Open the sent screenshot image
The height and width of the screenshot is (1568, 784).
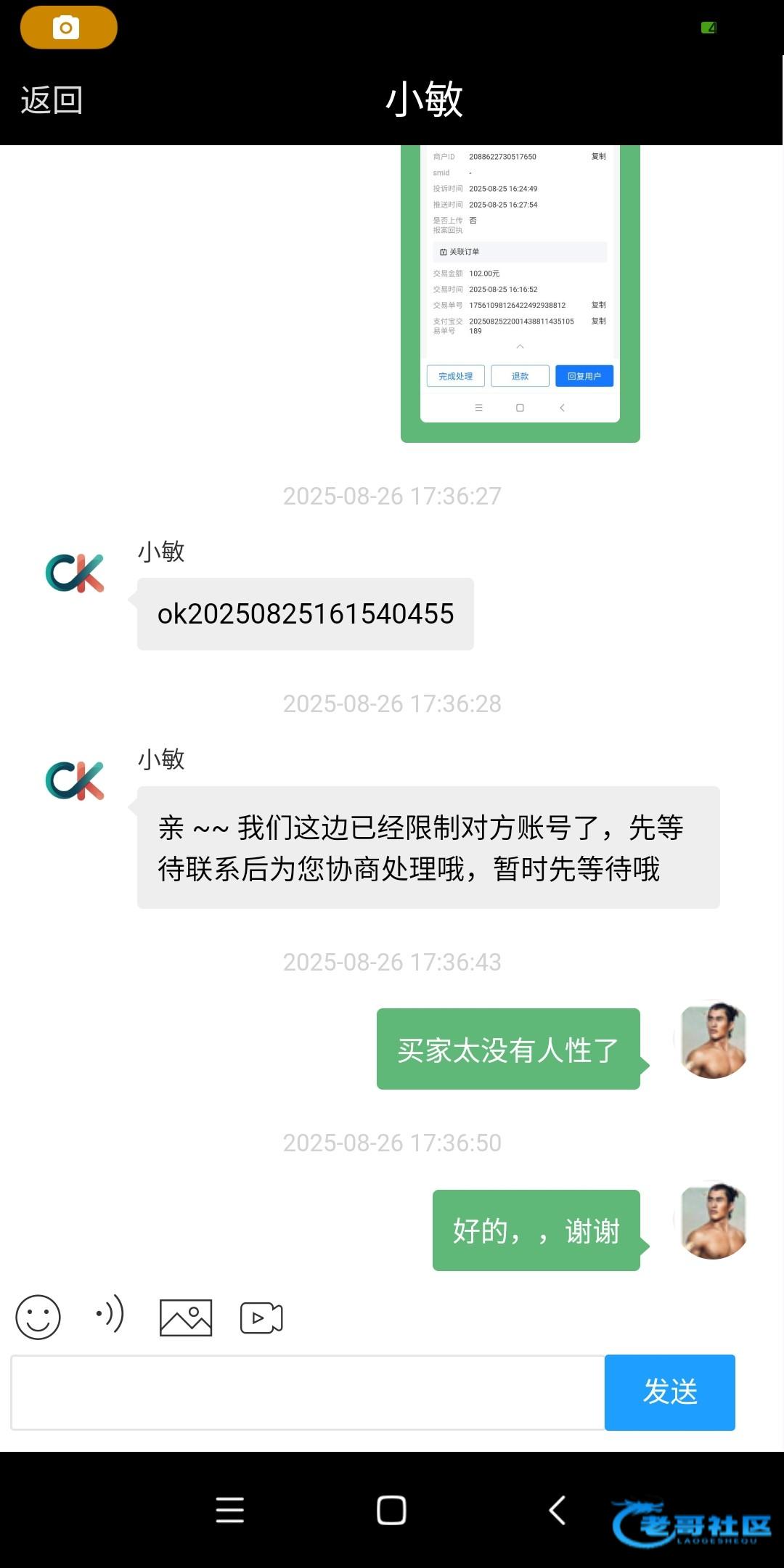click(520, 290)
